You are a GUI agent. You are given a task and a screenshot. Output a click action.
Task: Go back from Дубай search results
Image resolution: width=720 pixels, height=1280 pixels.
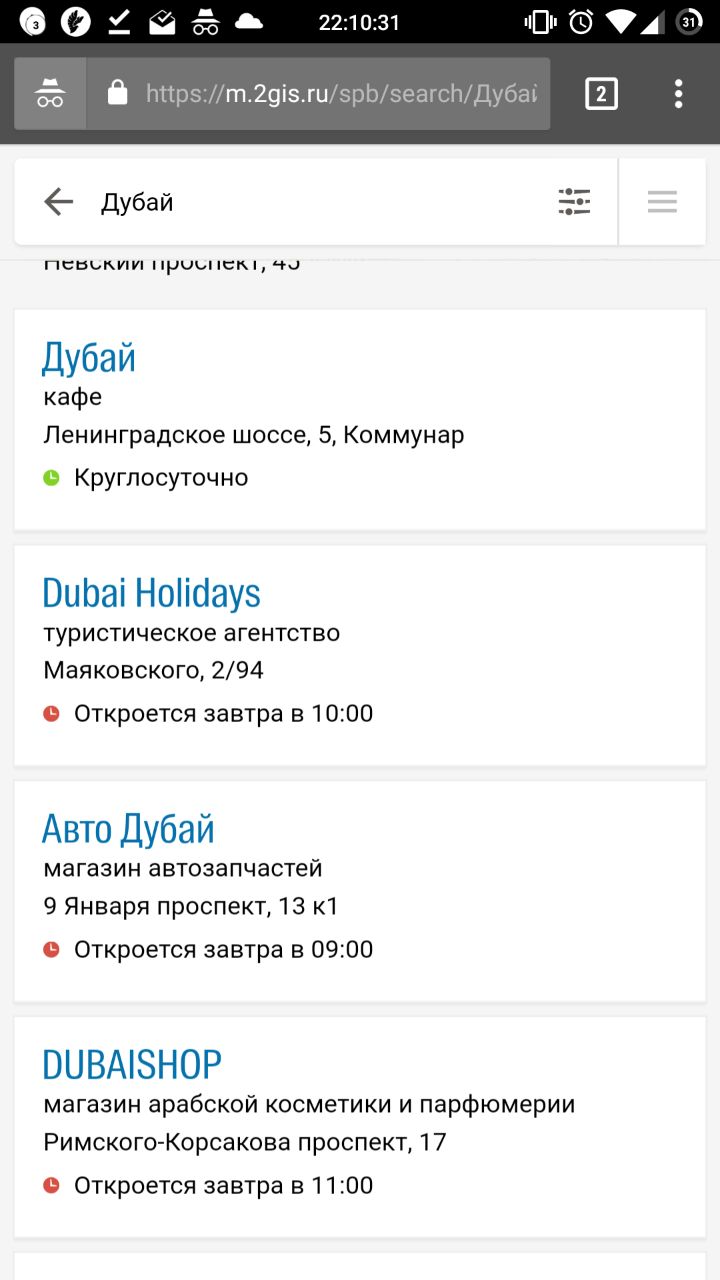(x=59, y=202)
